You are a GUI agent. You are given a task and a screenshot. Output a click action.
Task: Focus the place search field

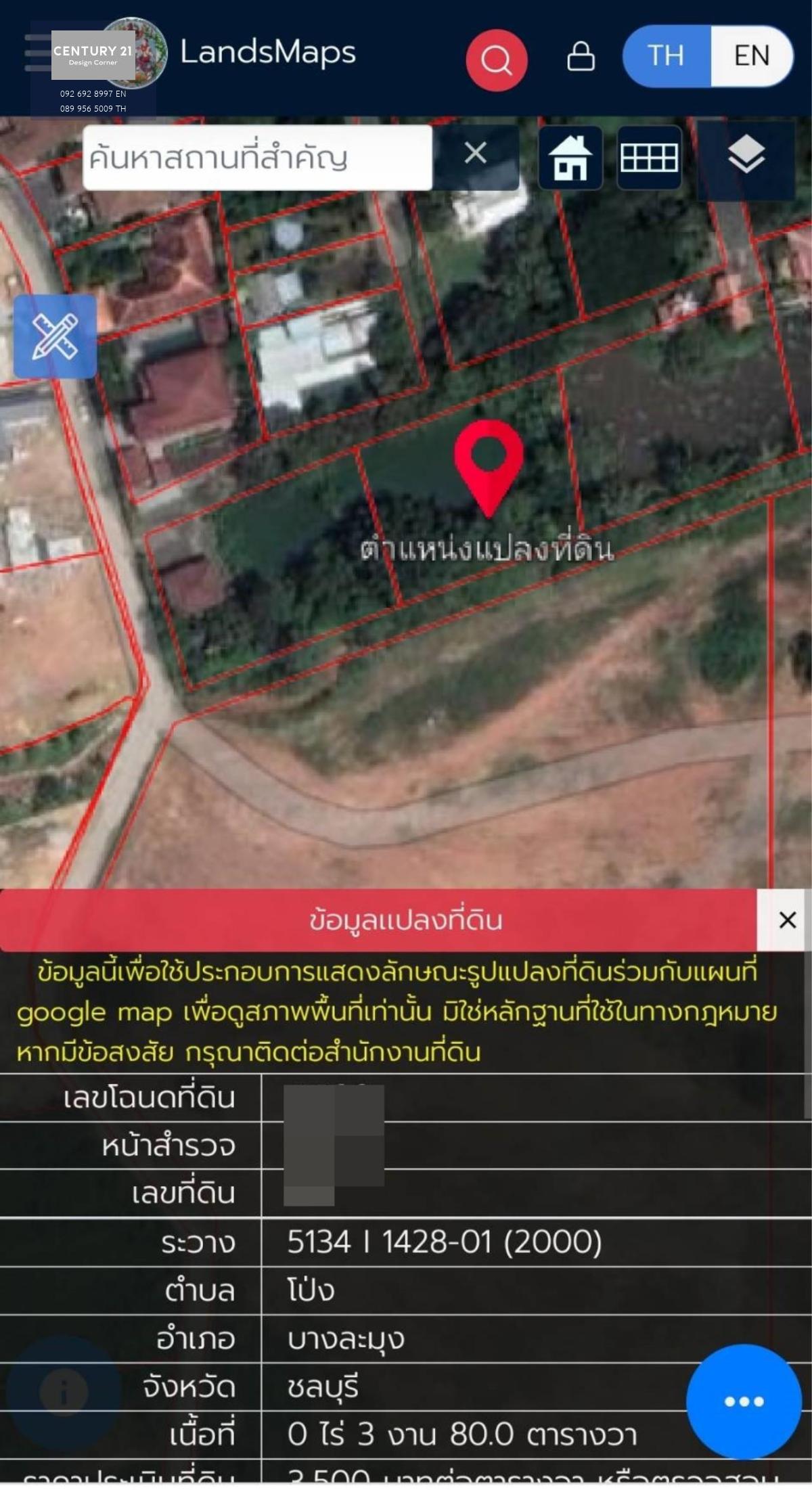point(257,158)
